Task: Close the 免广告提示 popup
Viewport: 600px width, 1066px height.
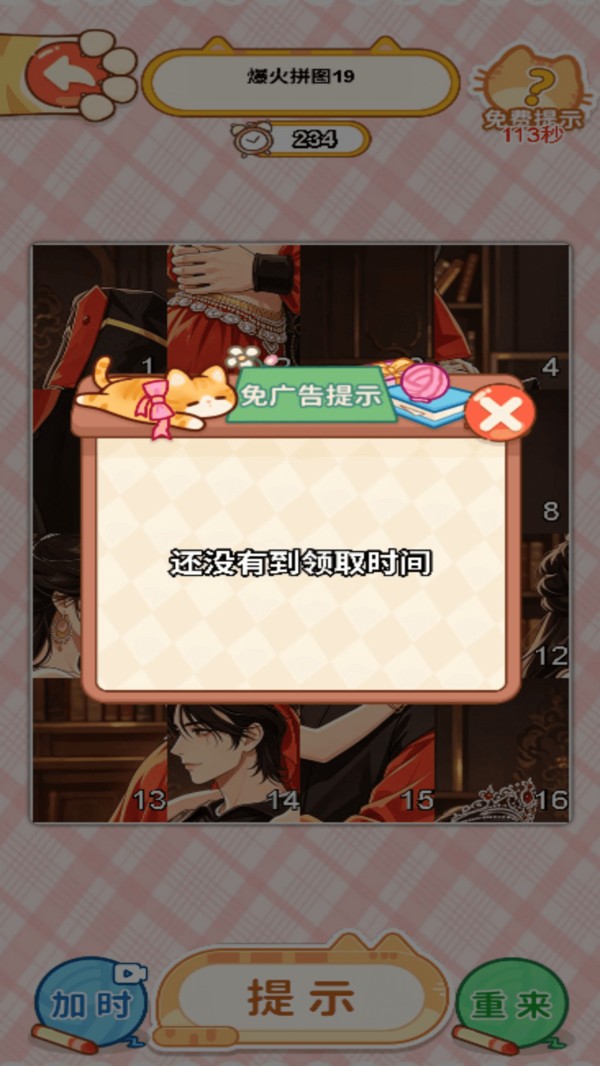Action: coord(501,413)
